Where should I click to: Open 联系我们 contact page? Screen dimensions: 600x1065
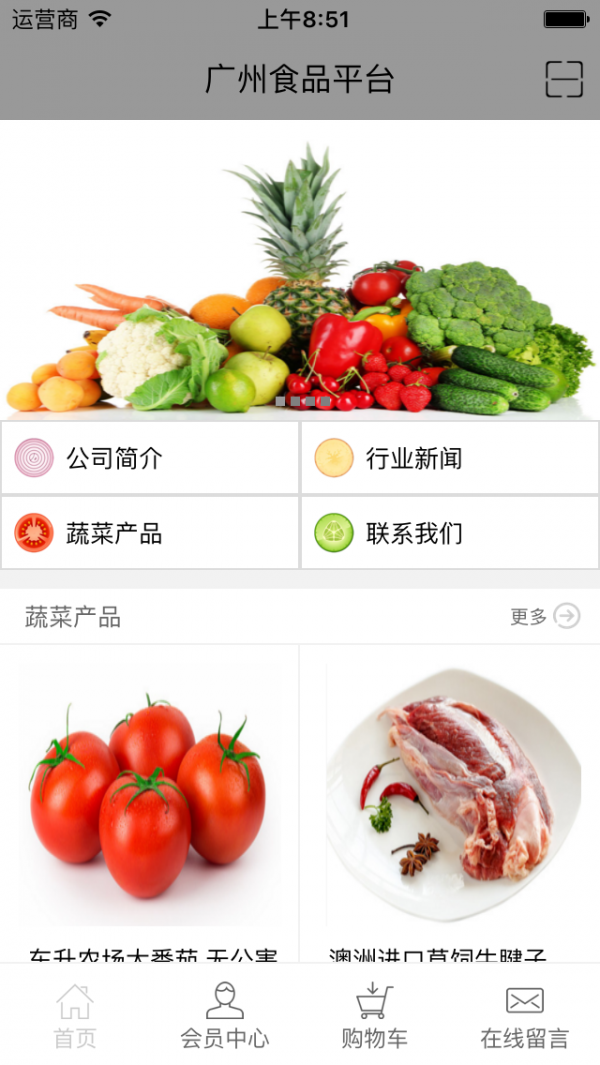click(450, 533)
